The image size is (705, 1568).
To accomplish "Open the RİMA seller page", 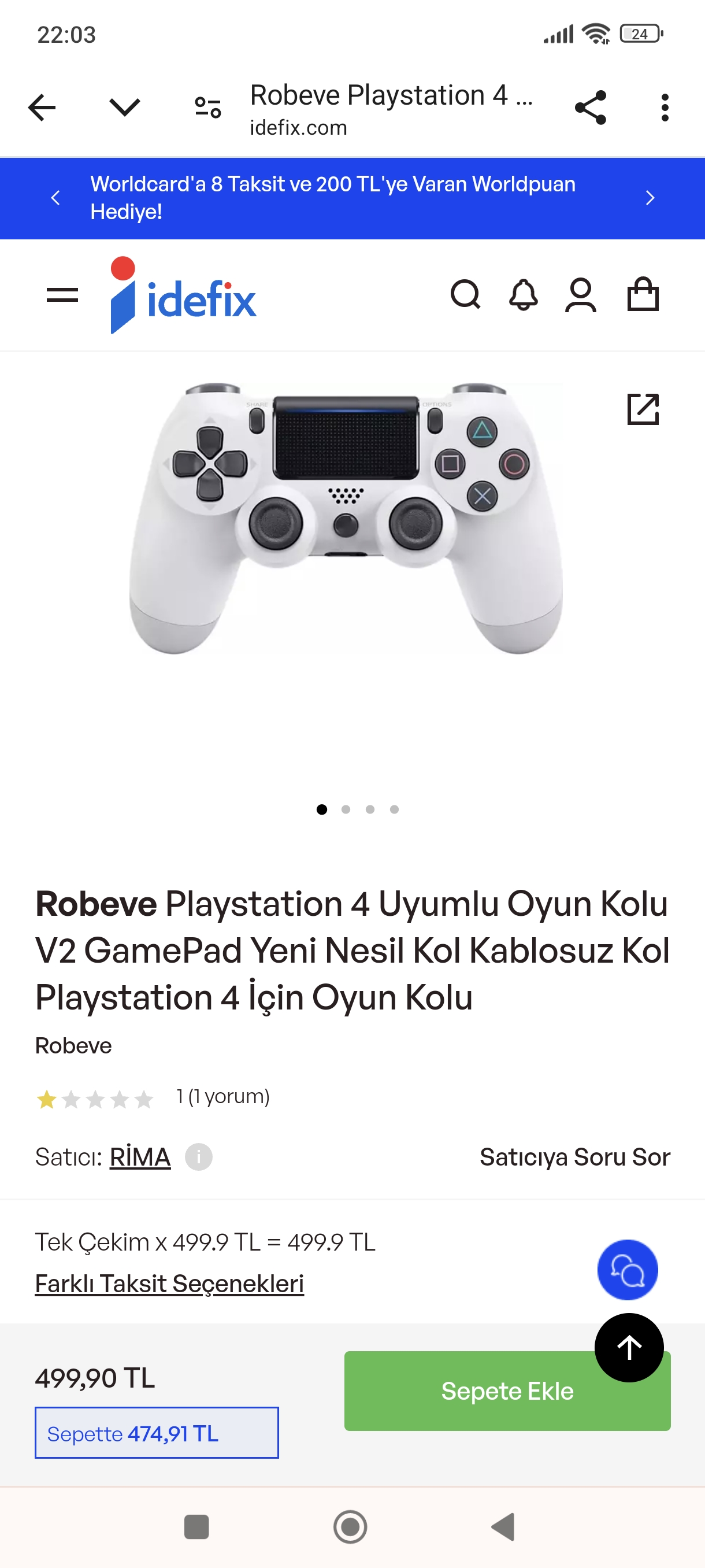I will click(x=140, y=1157).
